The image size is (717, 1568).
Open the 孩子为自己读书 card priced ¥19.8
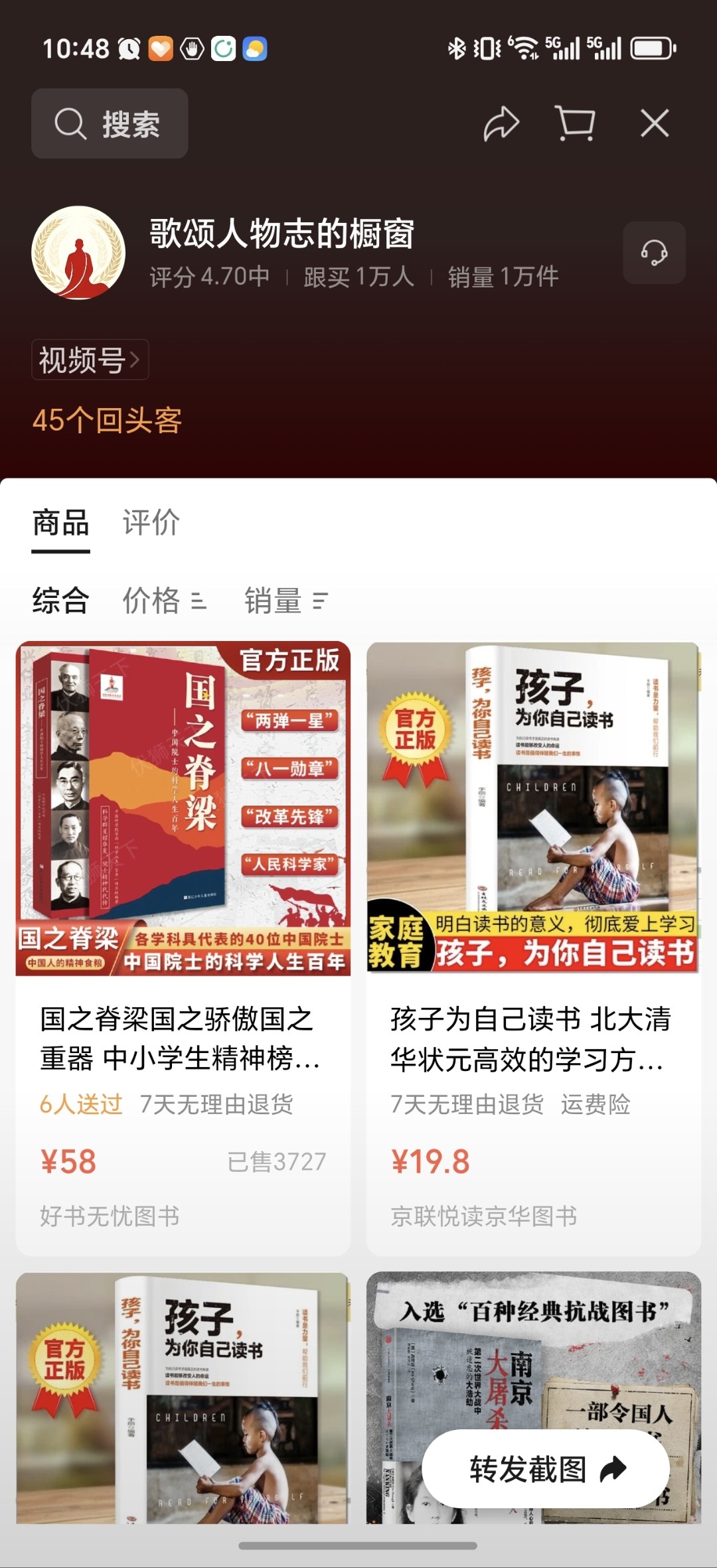[x=534, y=948]
